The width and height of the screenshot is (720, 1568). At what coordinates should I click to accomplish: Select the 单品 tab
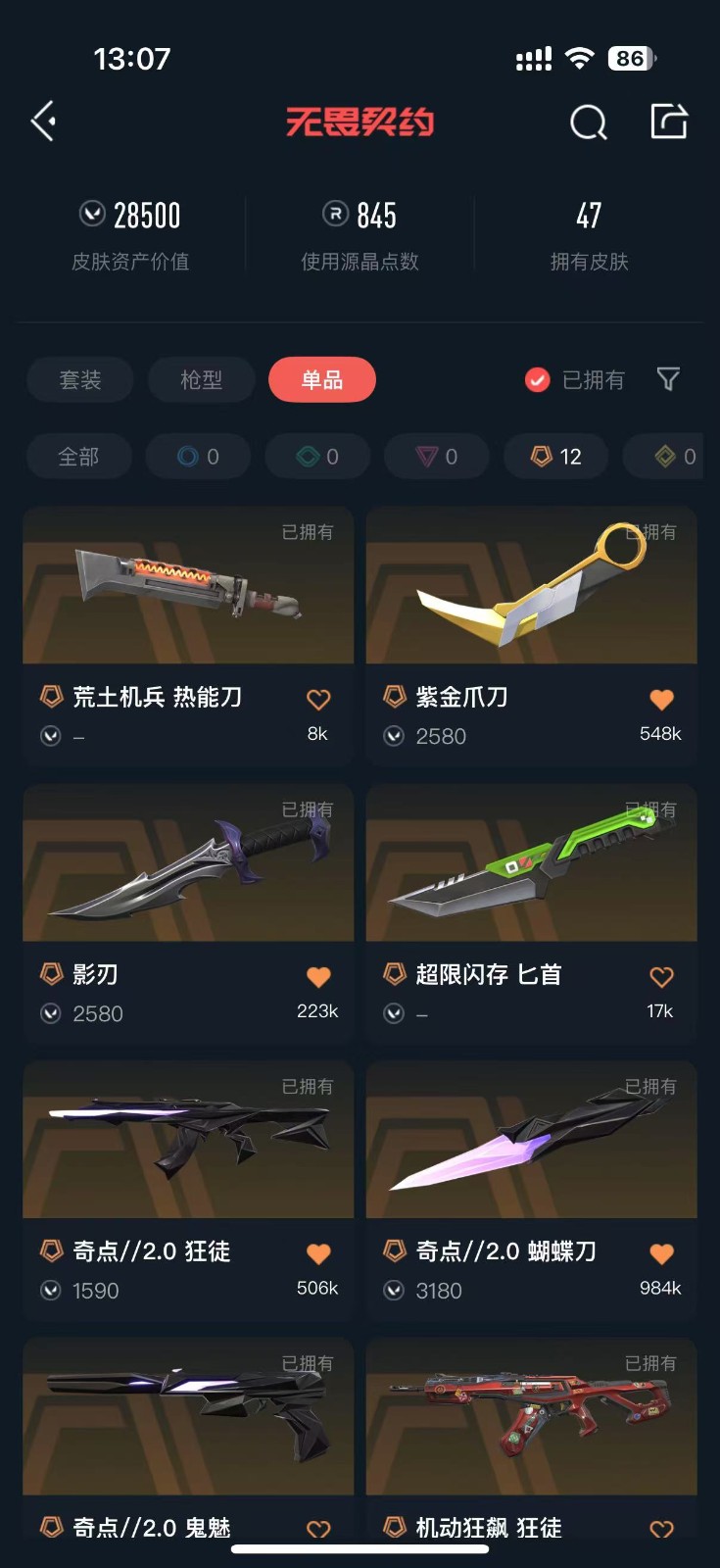click(x=321, y=379)
